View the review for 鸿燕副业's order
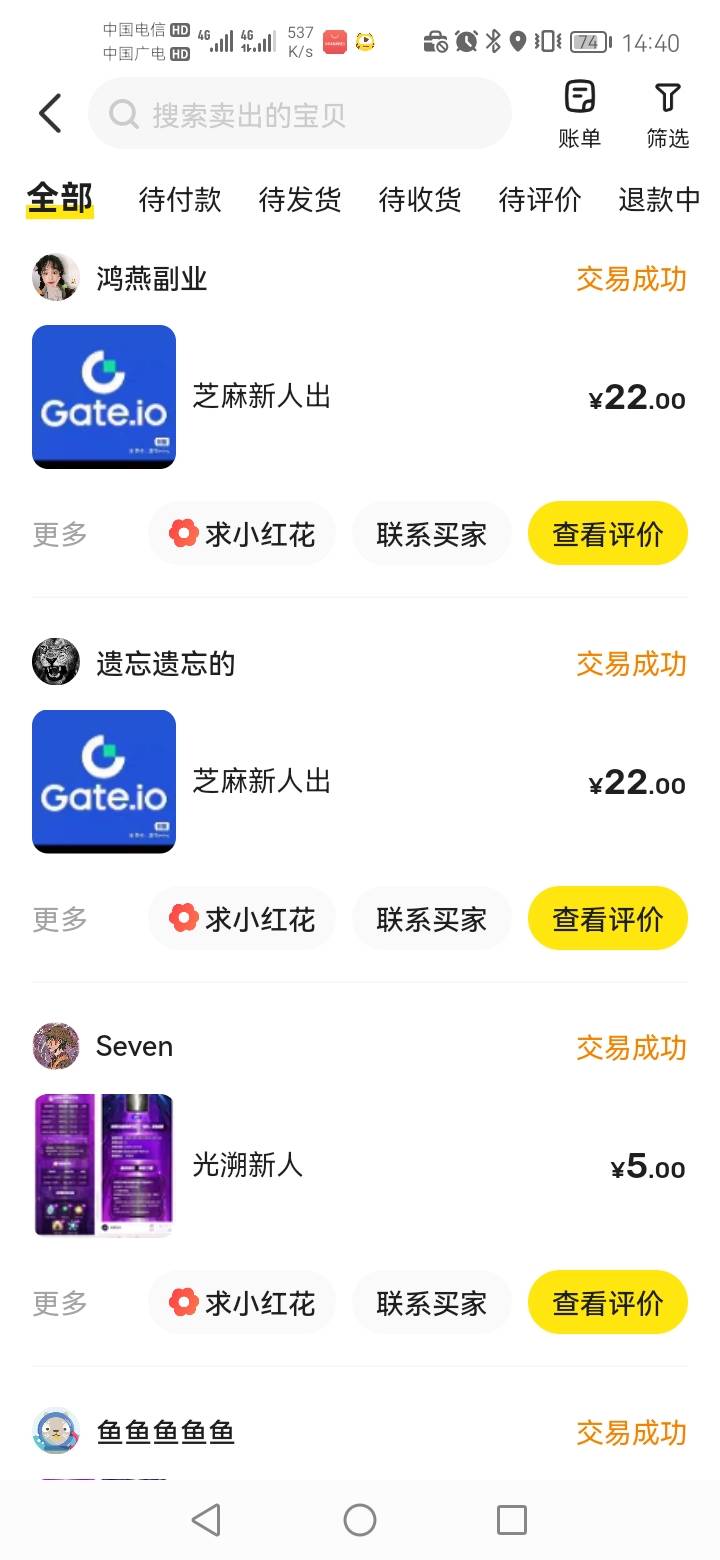Viewport: 720px width, 1560px height. 608,534
